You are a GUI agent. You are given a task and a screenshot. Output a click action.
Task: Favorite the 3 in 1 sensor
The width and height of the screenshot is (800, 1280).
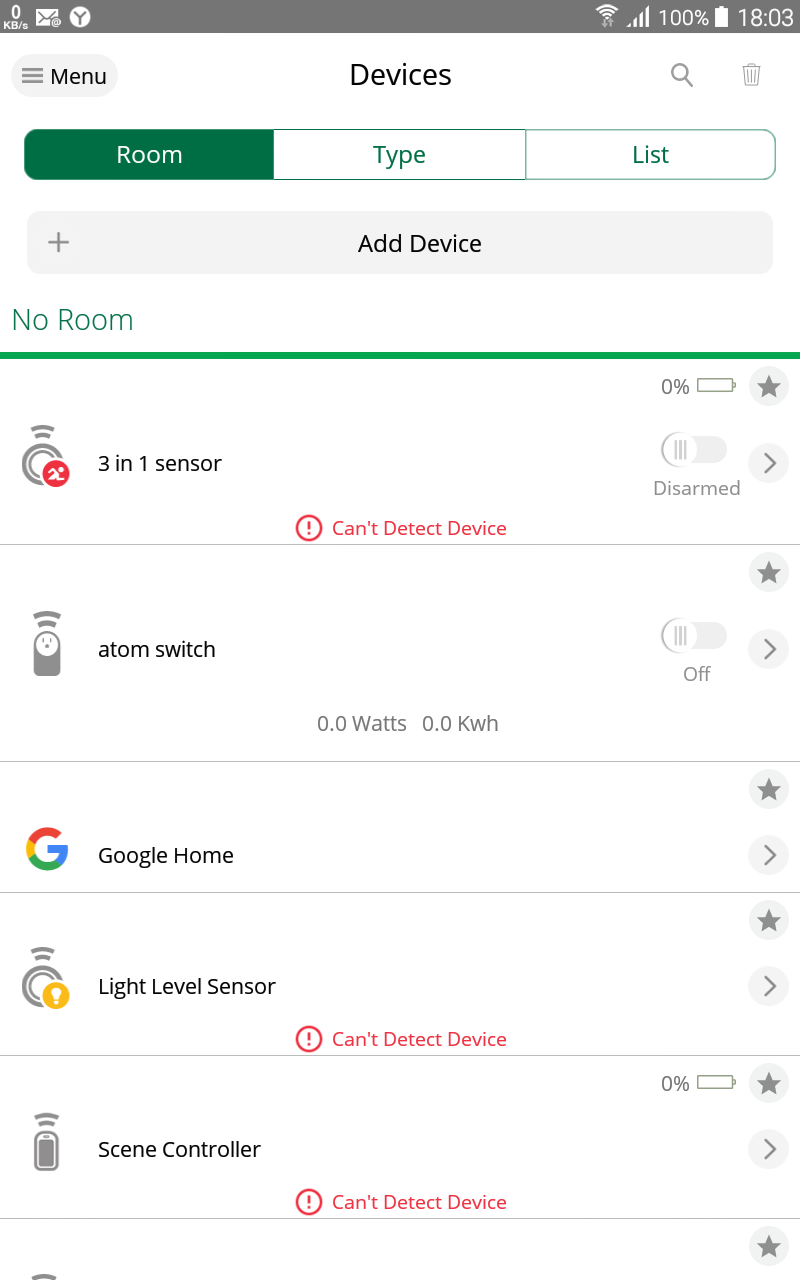coord(768,386)
